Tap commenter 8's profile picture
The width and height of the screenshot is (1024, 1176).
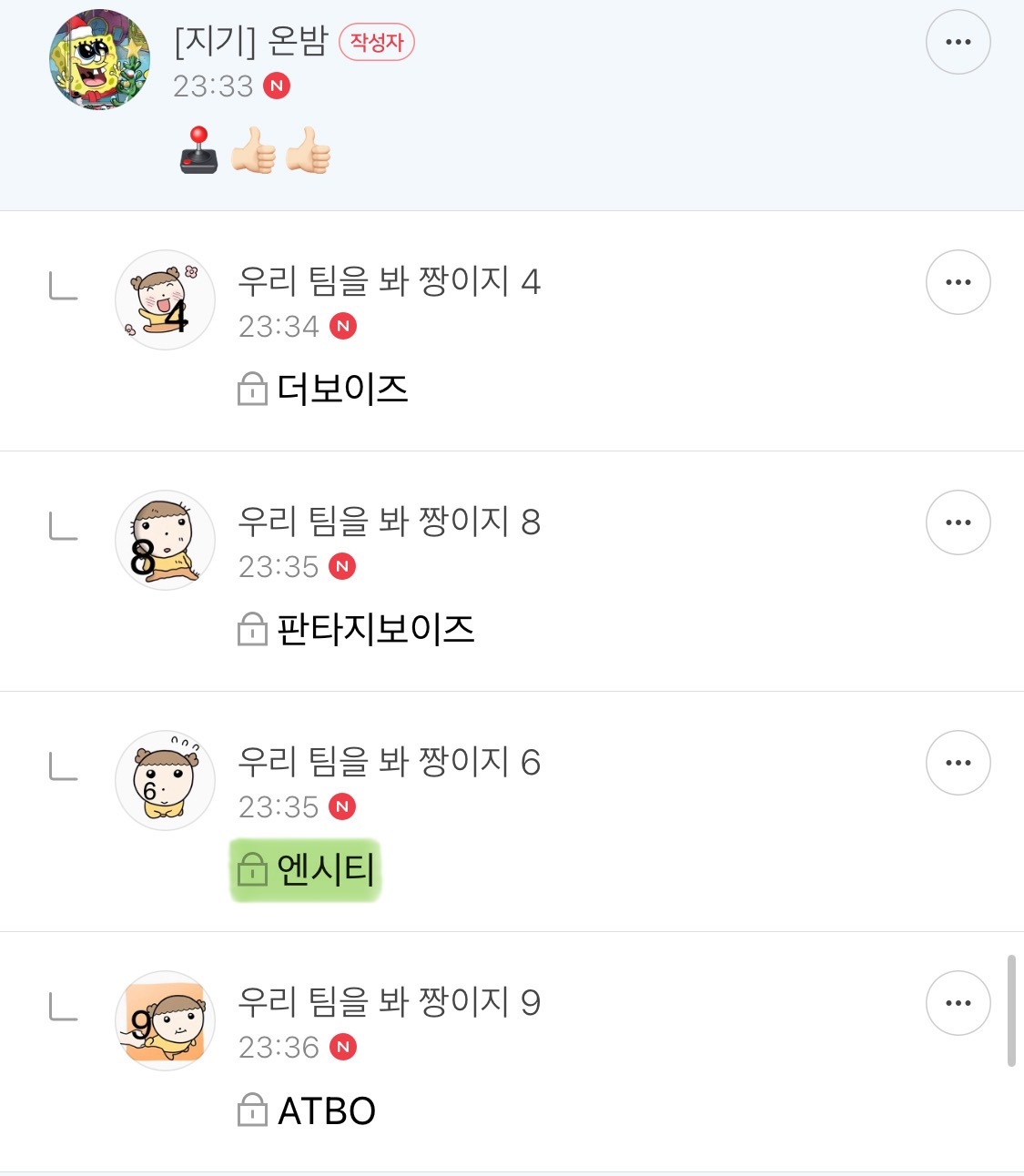165,540
